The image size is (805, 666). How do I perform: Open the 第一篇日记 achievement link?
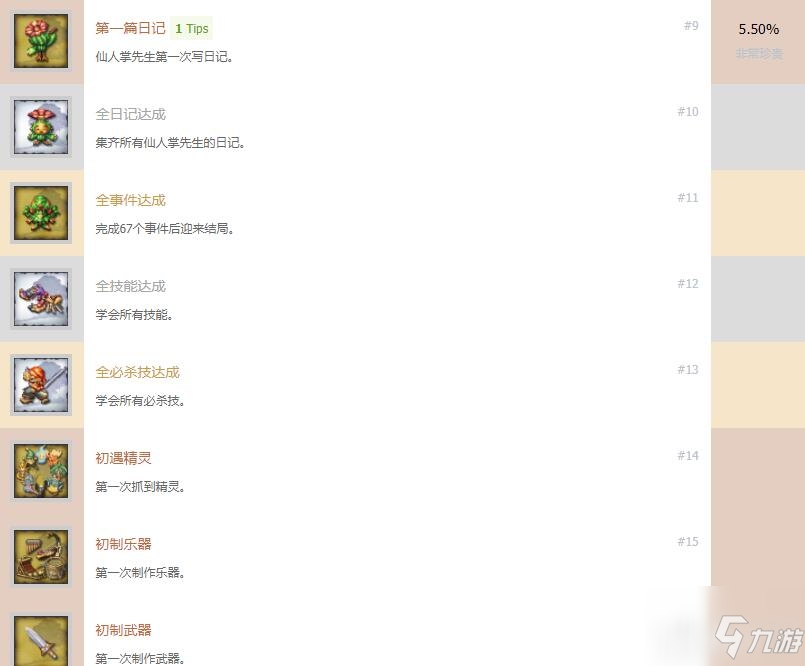click(x=130, y=28)
